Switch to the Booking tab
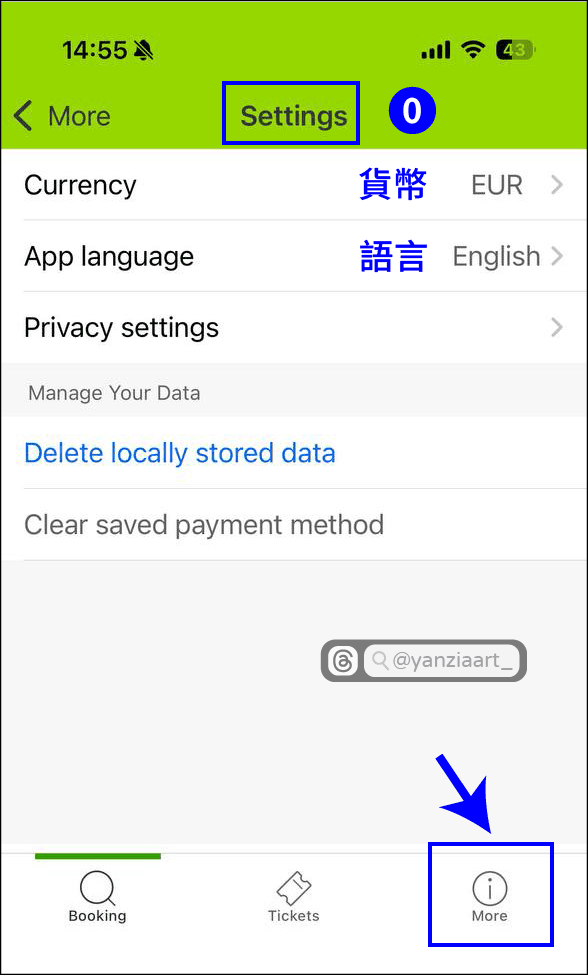The height and width of the screenshot is (975, 588). click(x=98, y=898)
